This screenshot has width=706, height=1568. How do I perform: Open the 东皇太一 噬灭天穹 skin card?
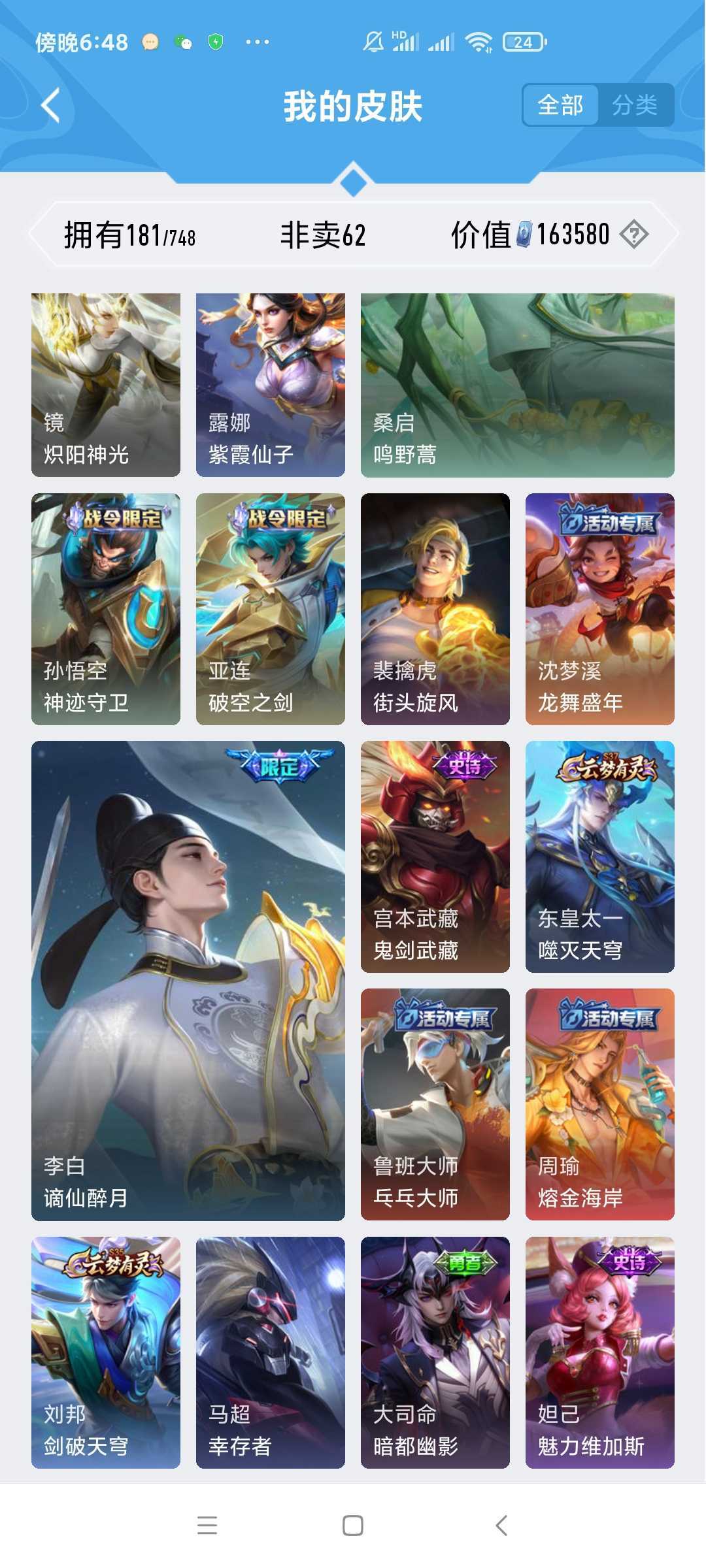tap(600, 857)
